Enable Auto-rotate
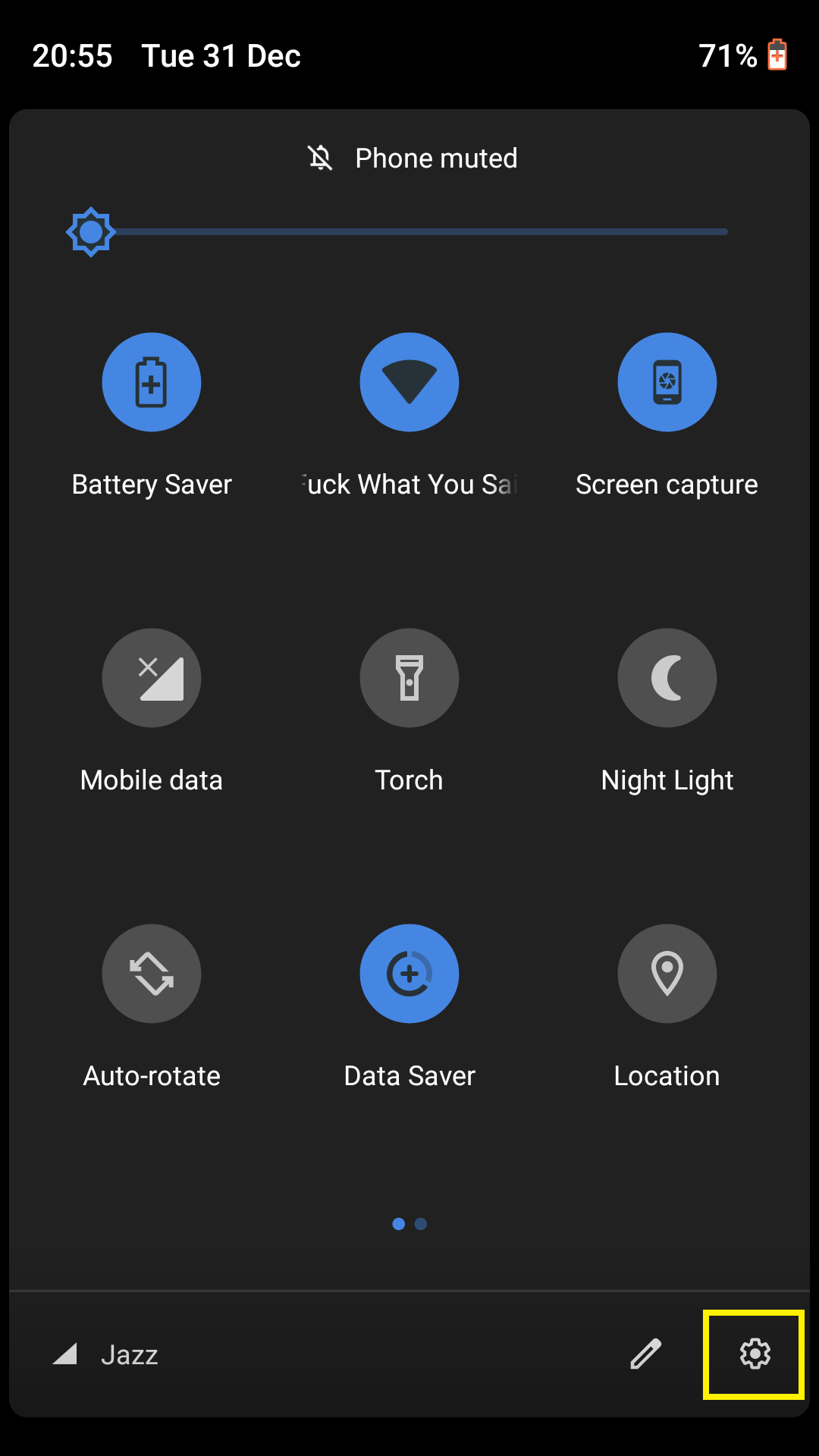The image size is (819, 1456). tap(152, 974)
